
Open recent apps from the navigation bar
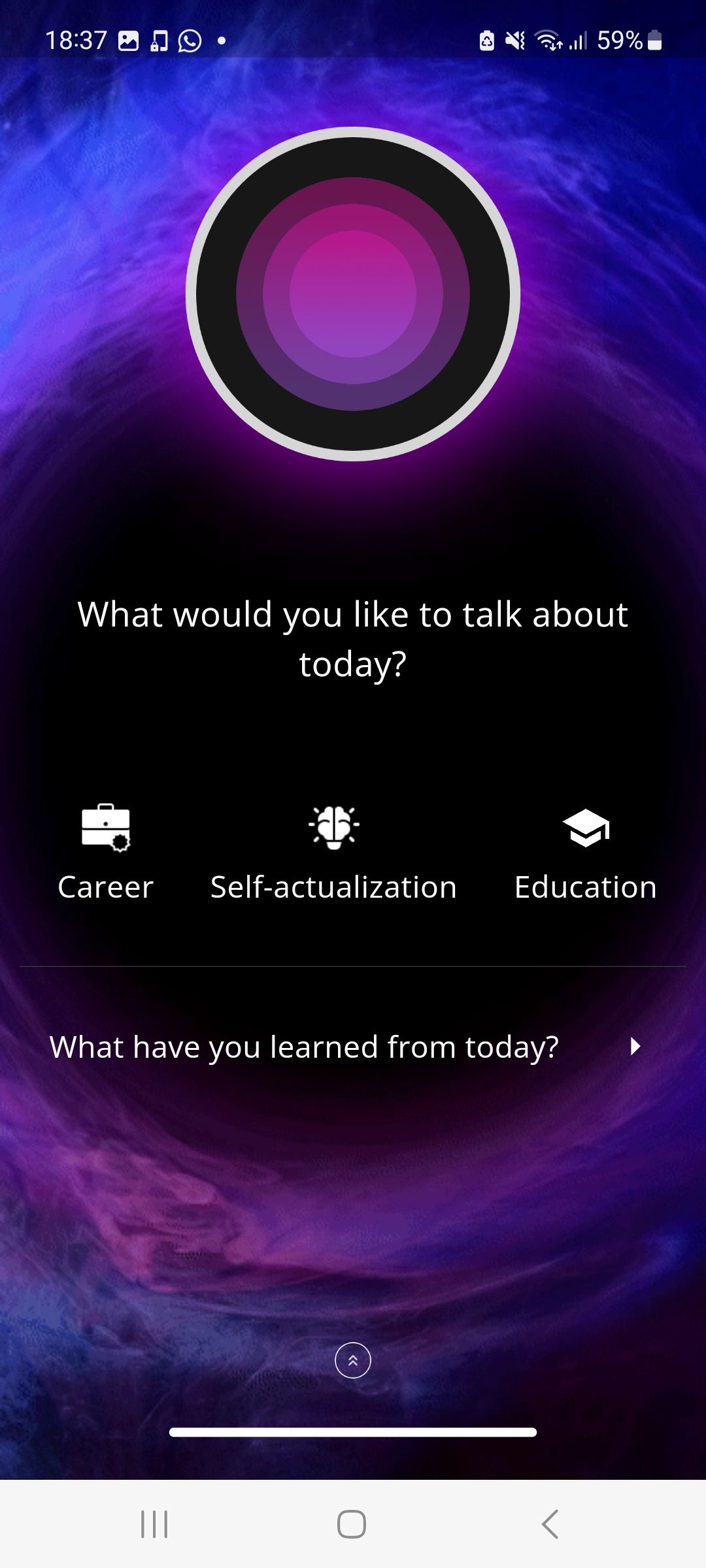[x=154, y=1524]
